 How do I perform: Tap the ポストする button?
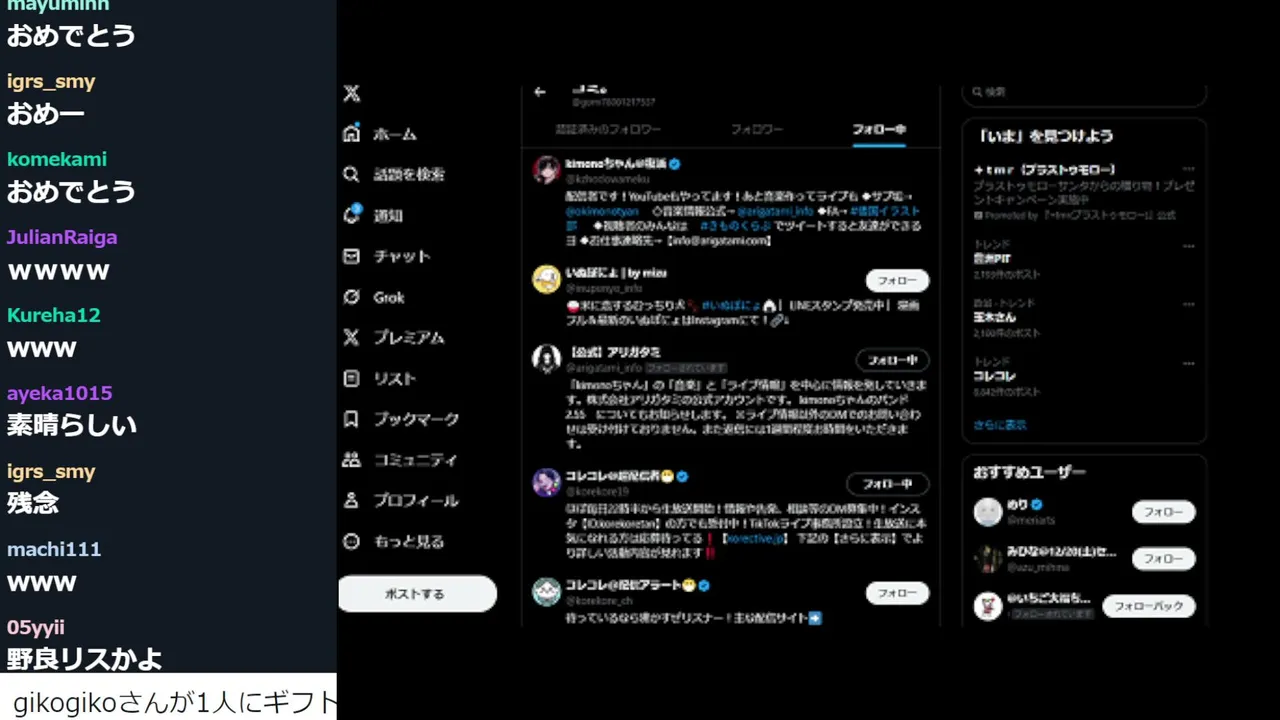tap(416, 594)
